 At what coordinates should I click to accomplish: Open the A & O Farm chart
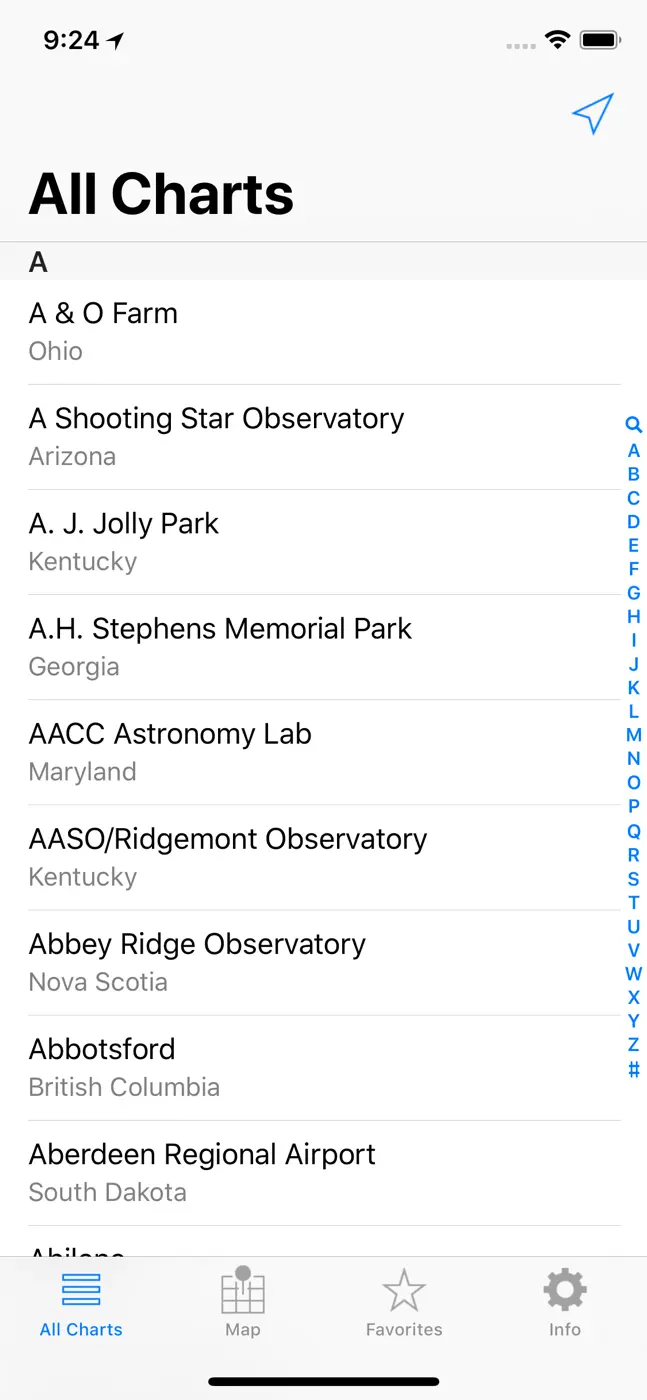(x=324, y=332)
